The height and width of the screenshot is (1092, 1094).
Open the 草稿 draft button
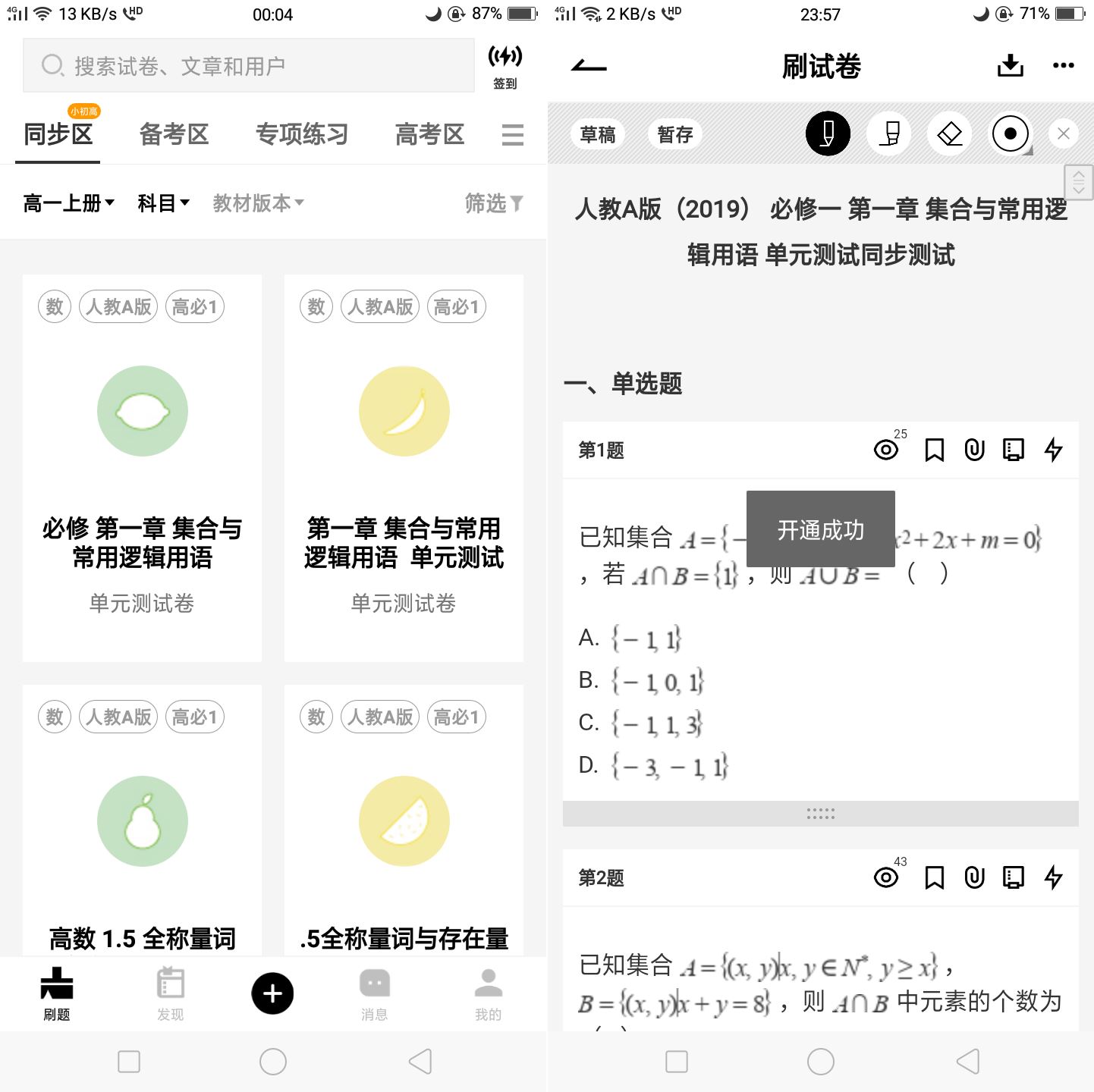tap(598, 134)
